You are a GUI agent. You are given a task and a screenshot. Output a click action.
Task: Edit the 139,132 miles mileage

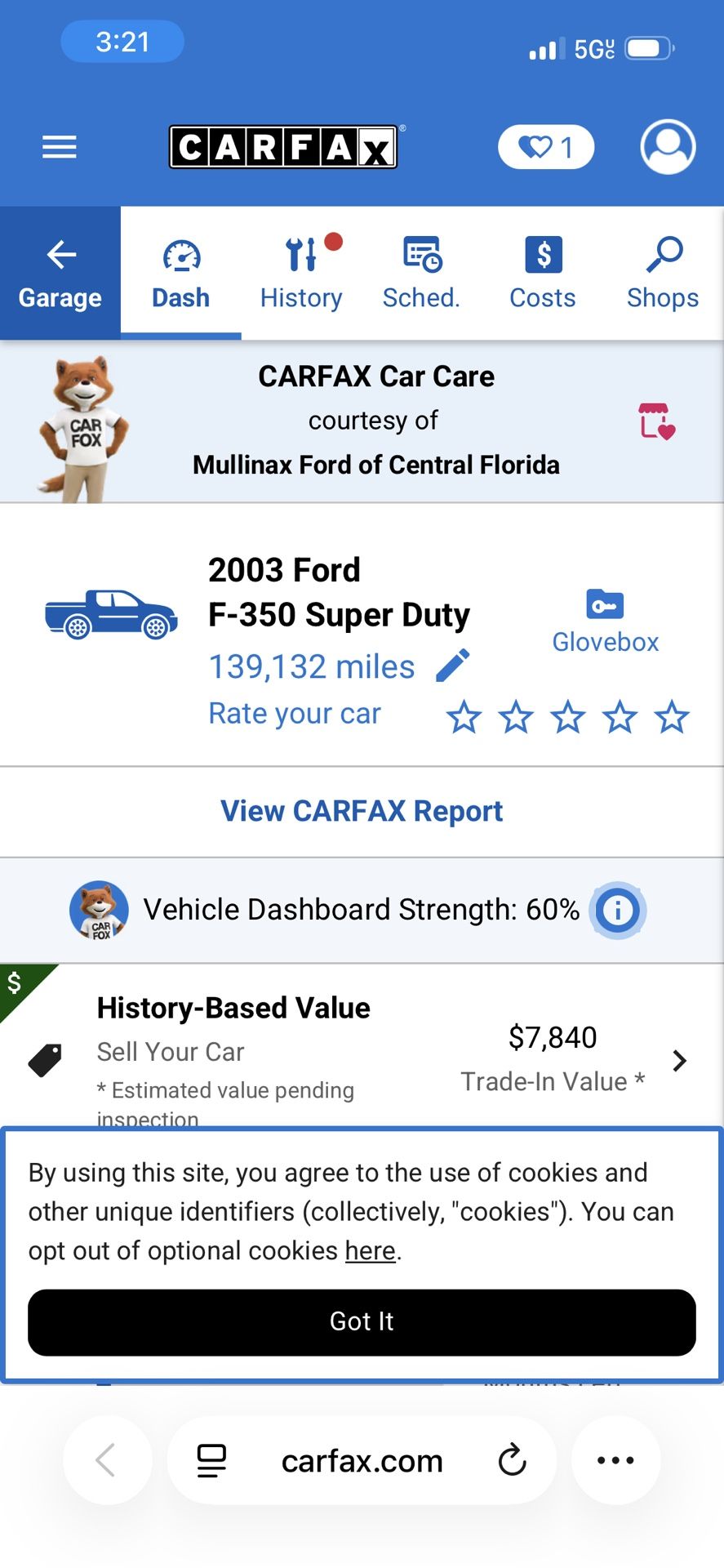click(x=453, y=666)
